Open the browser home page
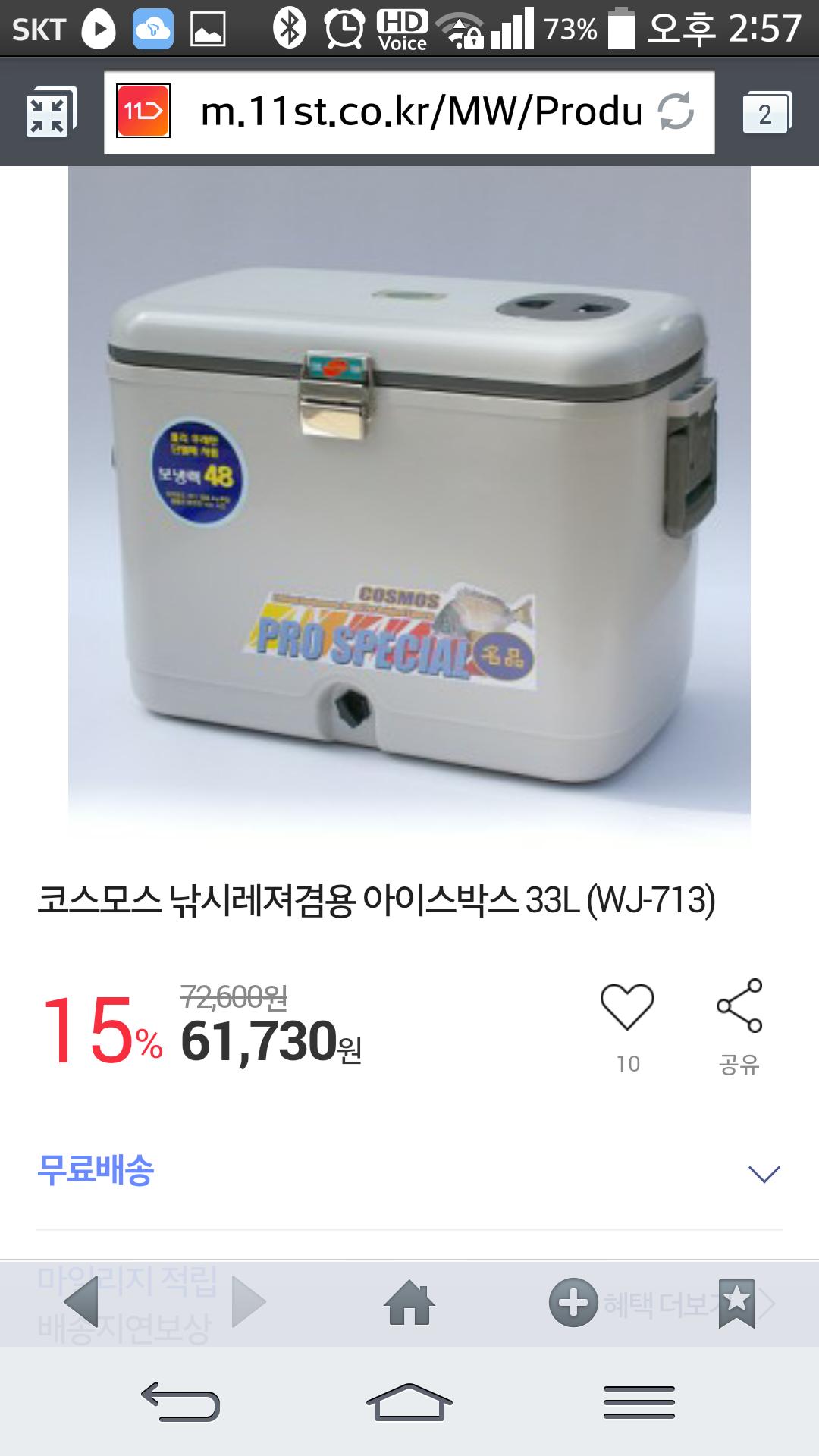Screen dimensions: 819x1456 coord(409,1302)
